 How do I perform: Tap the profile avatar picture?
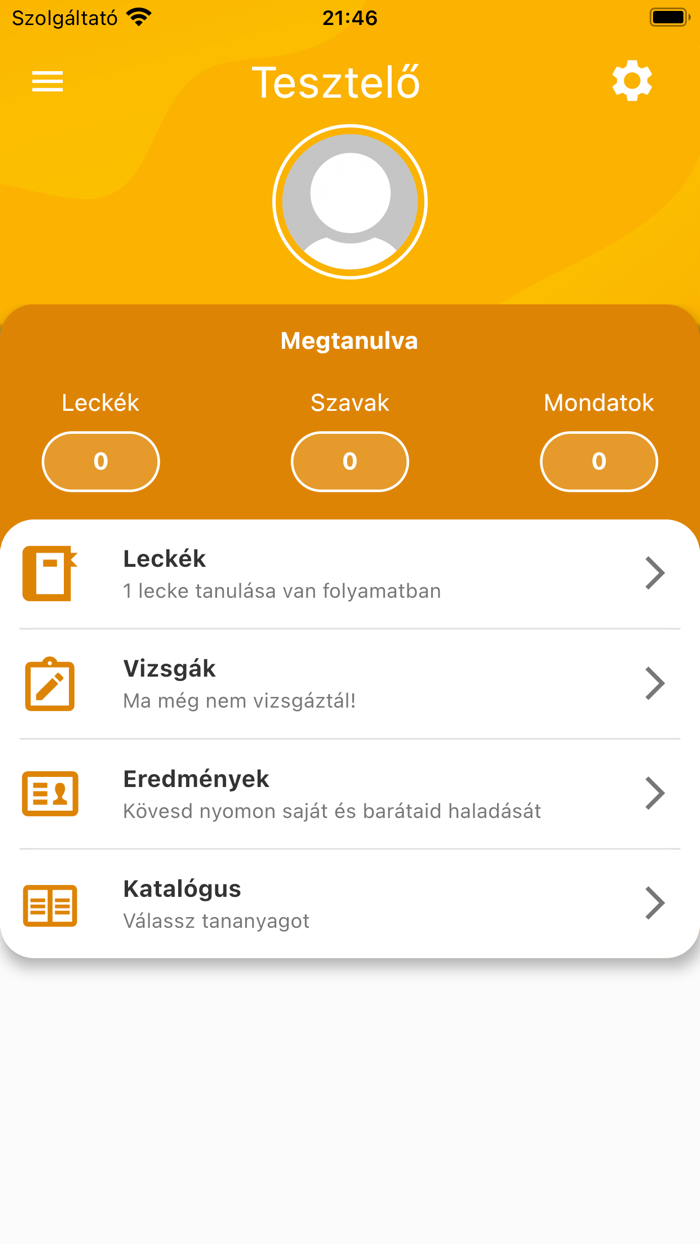[350, 202]
